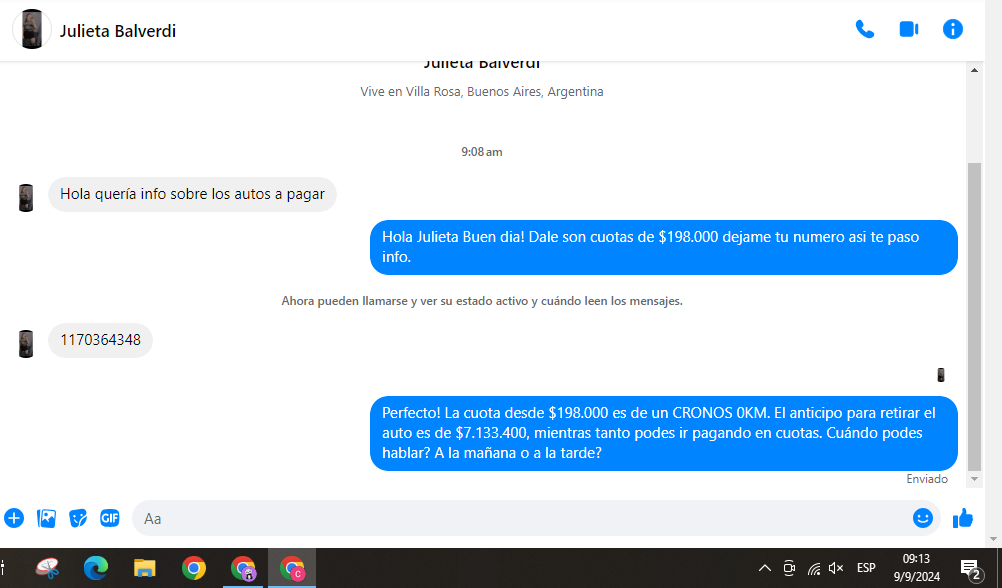Focus the Aa message field
The width and height of the screenshot is (1002, 588).
[x=520, y=518]
